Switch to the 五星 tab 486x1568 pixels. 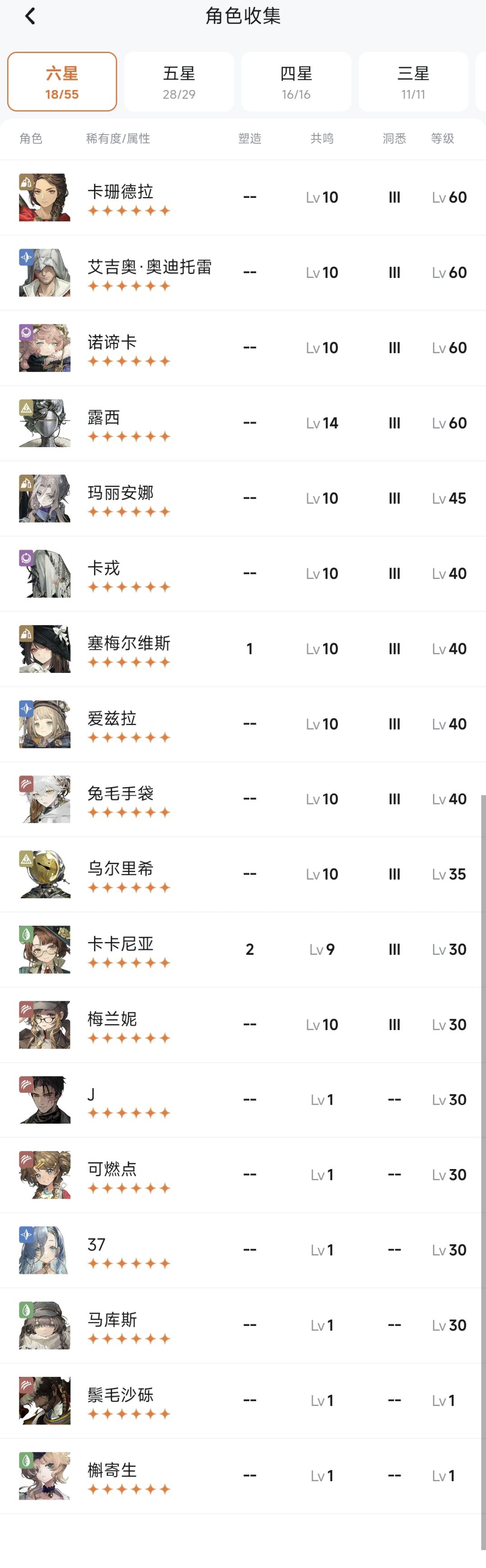coord(179,81)
